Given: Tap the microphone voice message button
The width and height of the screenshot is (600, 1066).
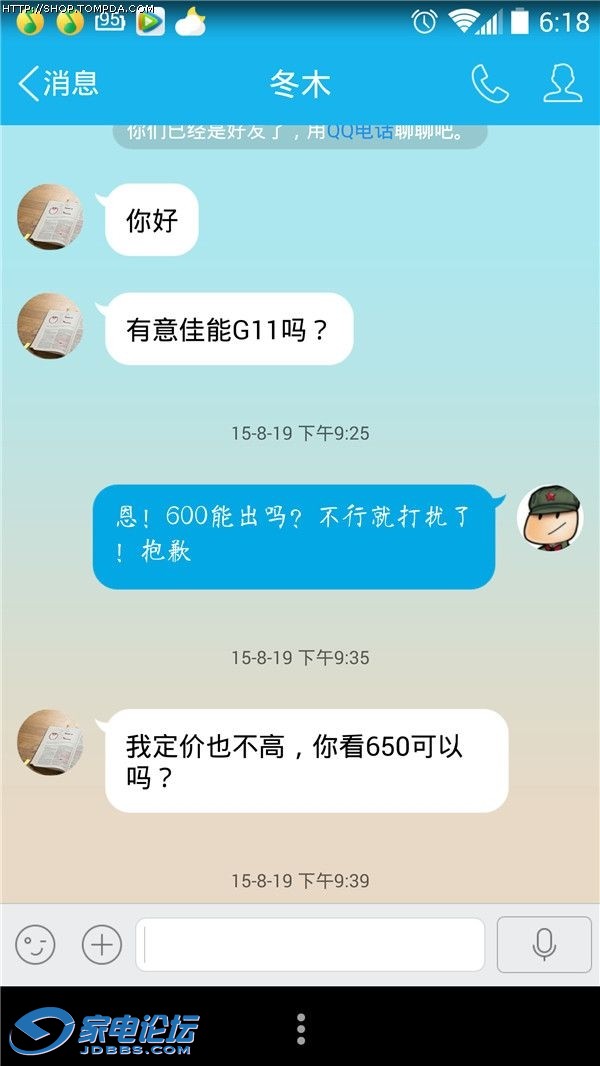Looking at the screenshot, I should point(543,944).
